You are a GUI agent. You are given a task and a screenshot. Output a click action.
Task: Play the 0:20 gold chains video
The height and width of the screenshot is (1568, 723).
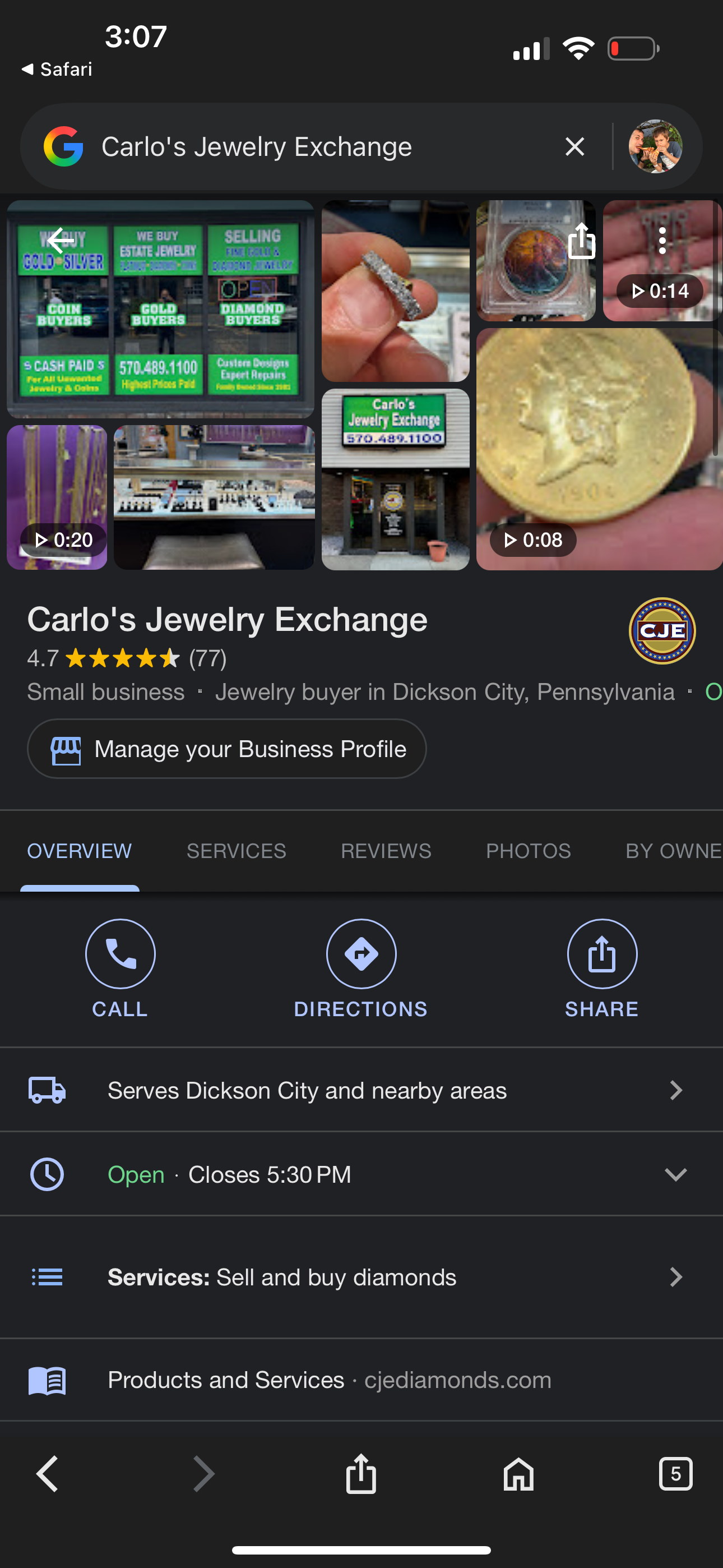coord(57,497)
